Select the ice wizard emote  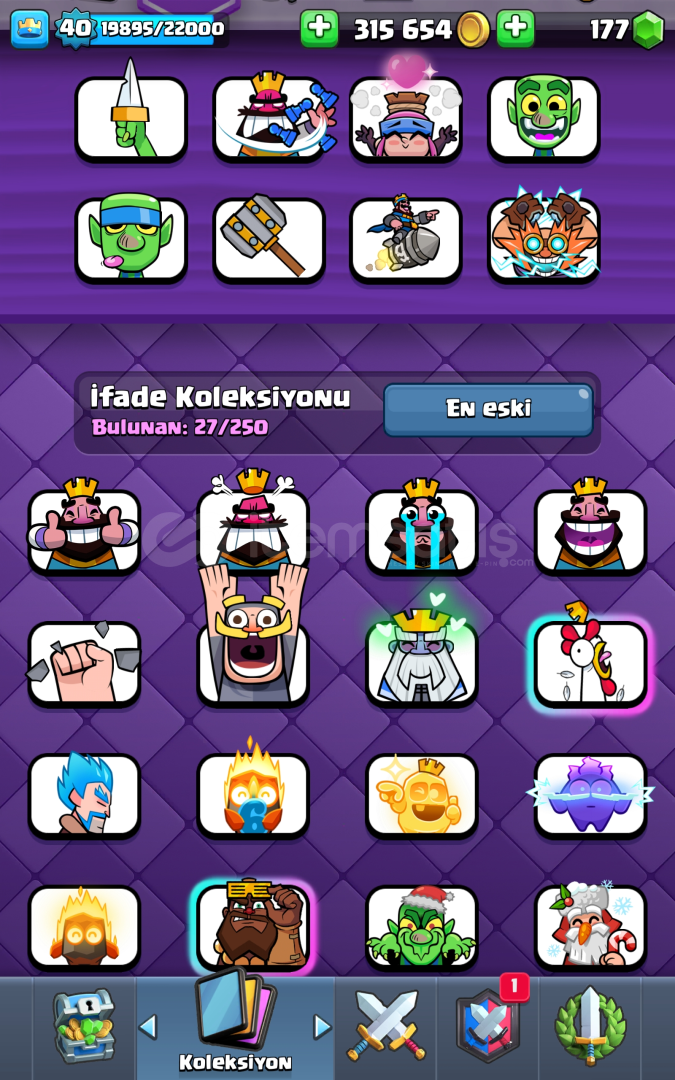[84, 796]
